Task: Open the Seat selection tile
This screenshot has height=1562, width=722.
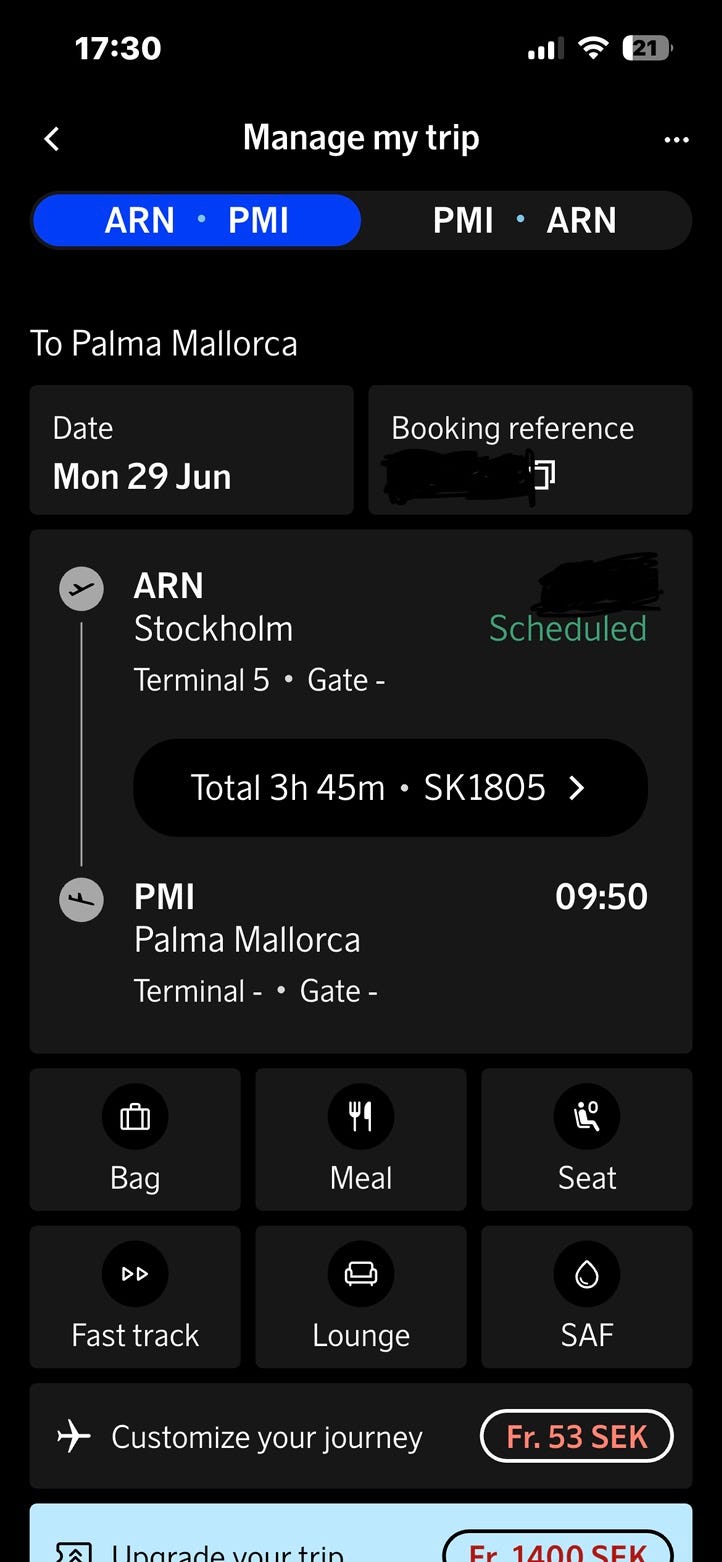Action: 587,1140
